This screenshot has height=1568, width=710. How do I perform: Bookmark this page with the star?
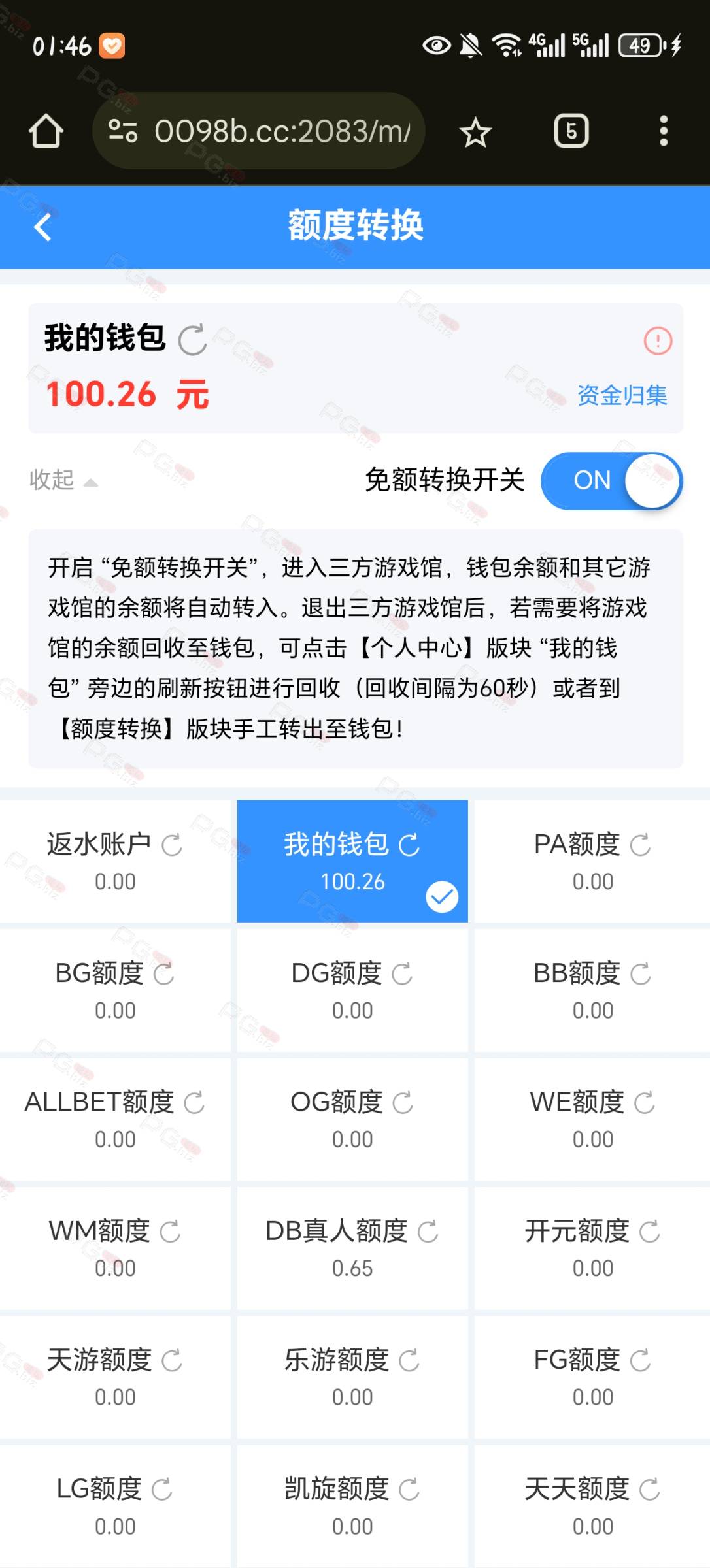pyautogui.click(x=475, y=132)
